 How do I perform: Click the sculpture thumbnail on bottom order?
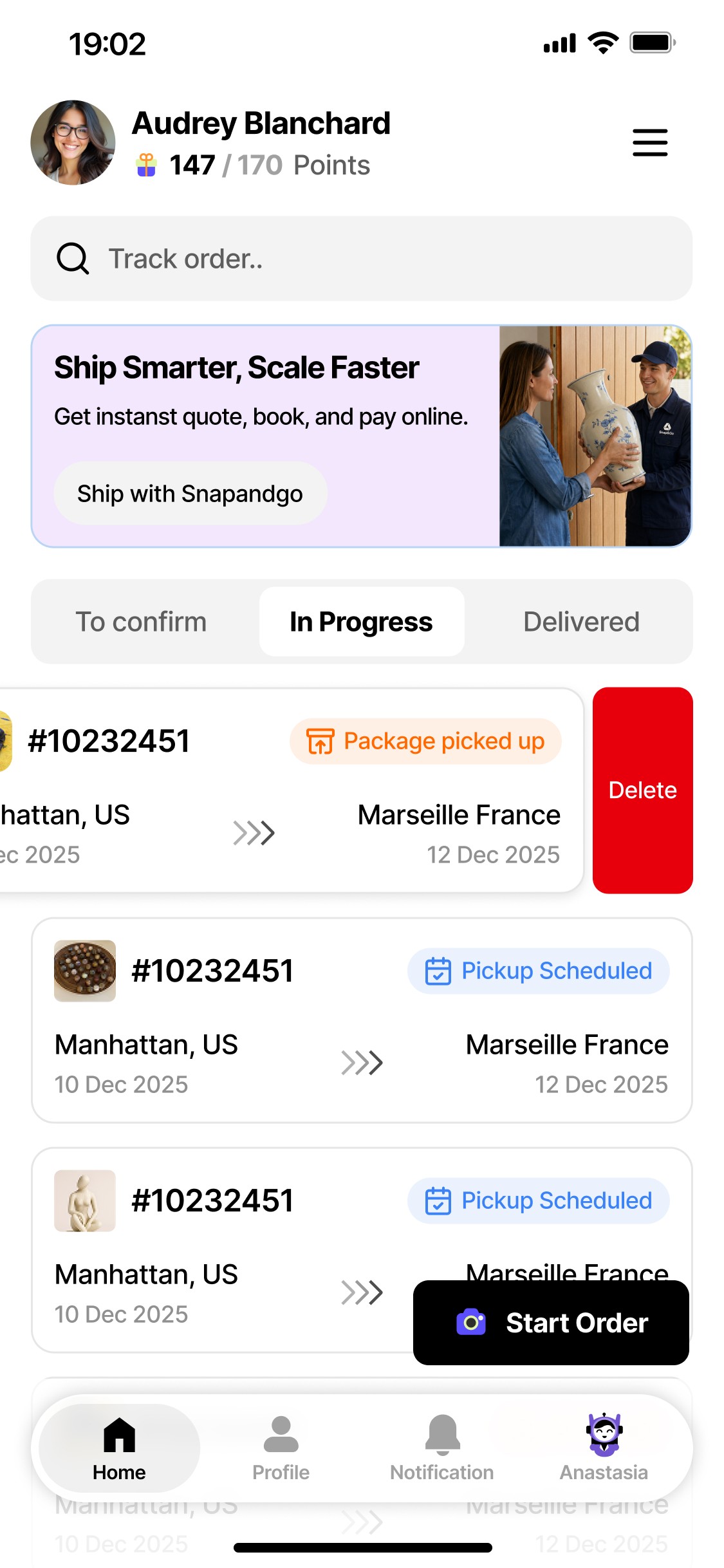84,1201
